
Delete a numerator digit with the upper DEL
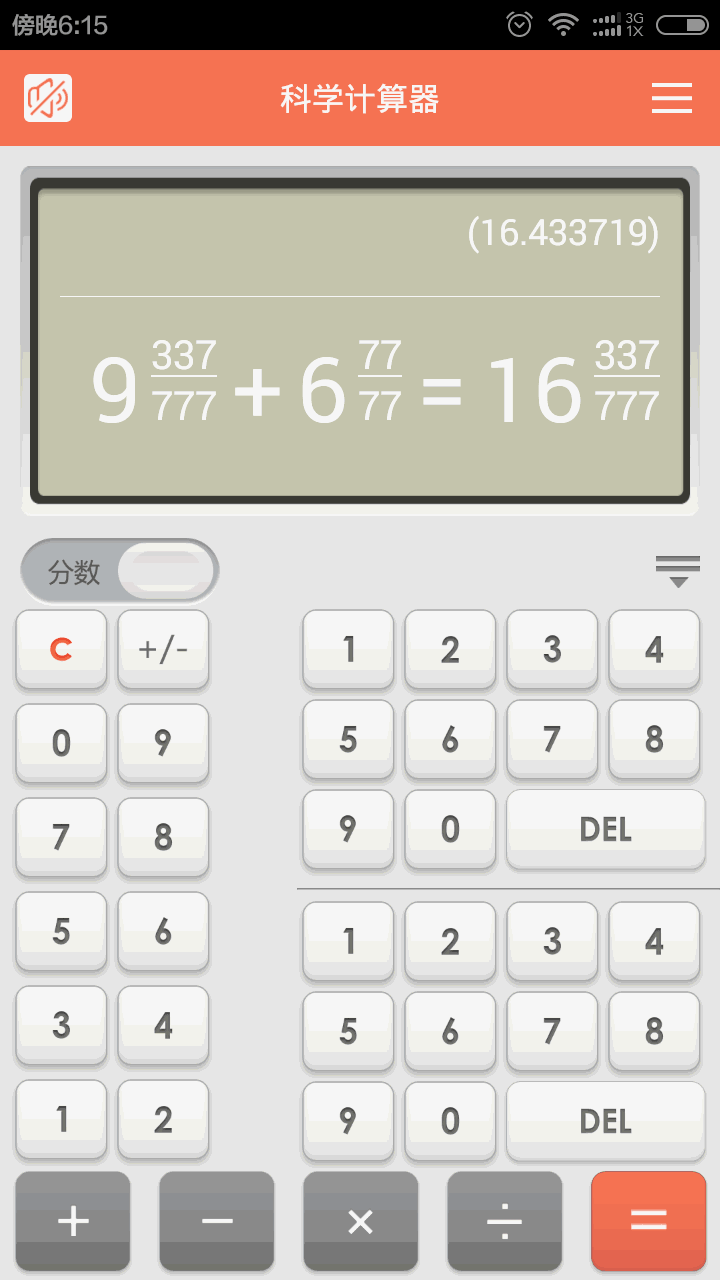point(605,829)
